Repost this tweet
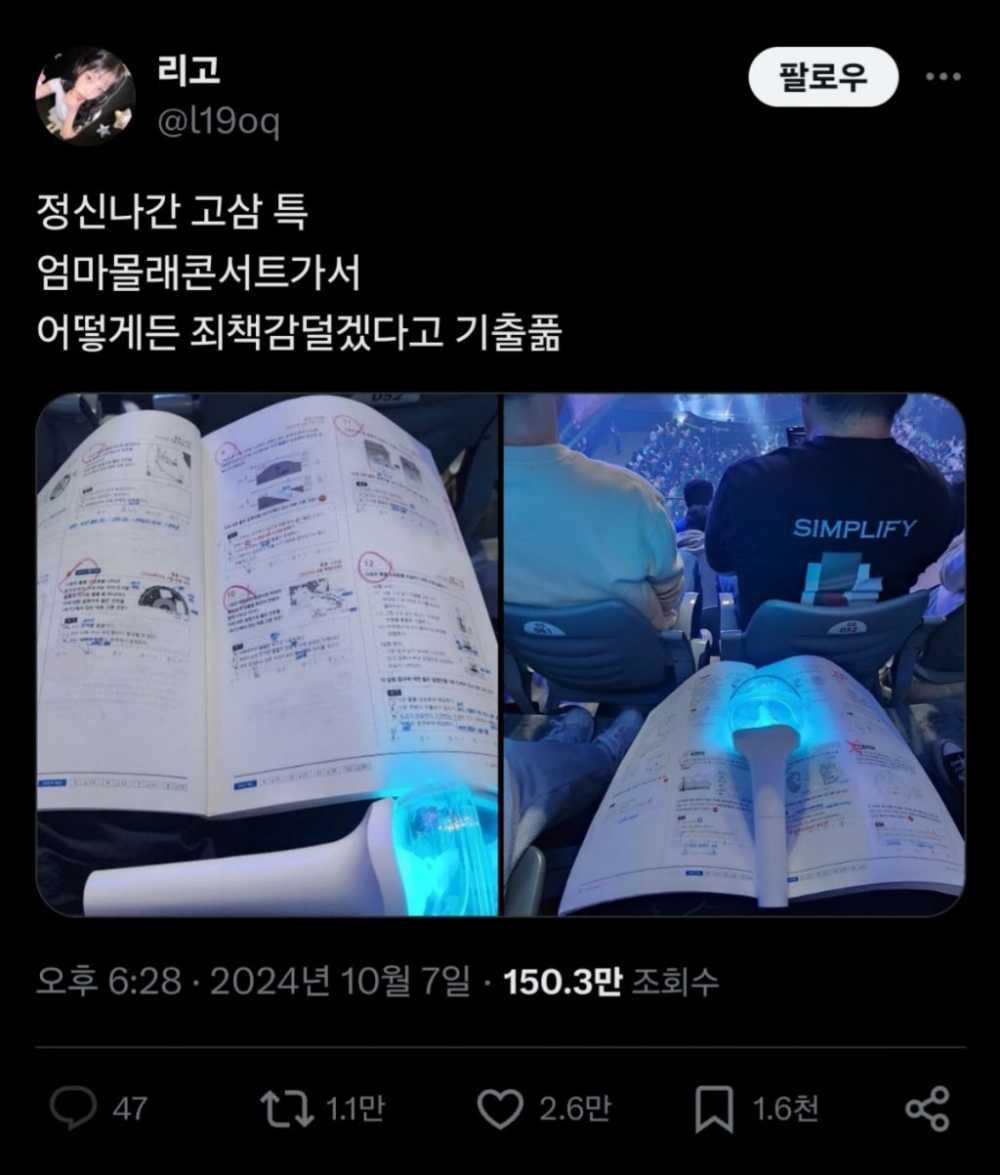1000x1175 pixels. [287, 1108]
